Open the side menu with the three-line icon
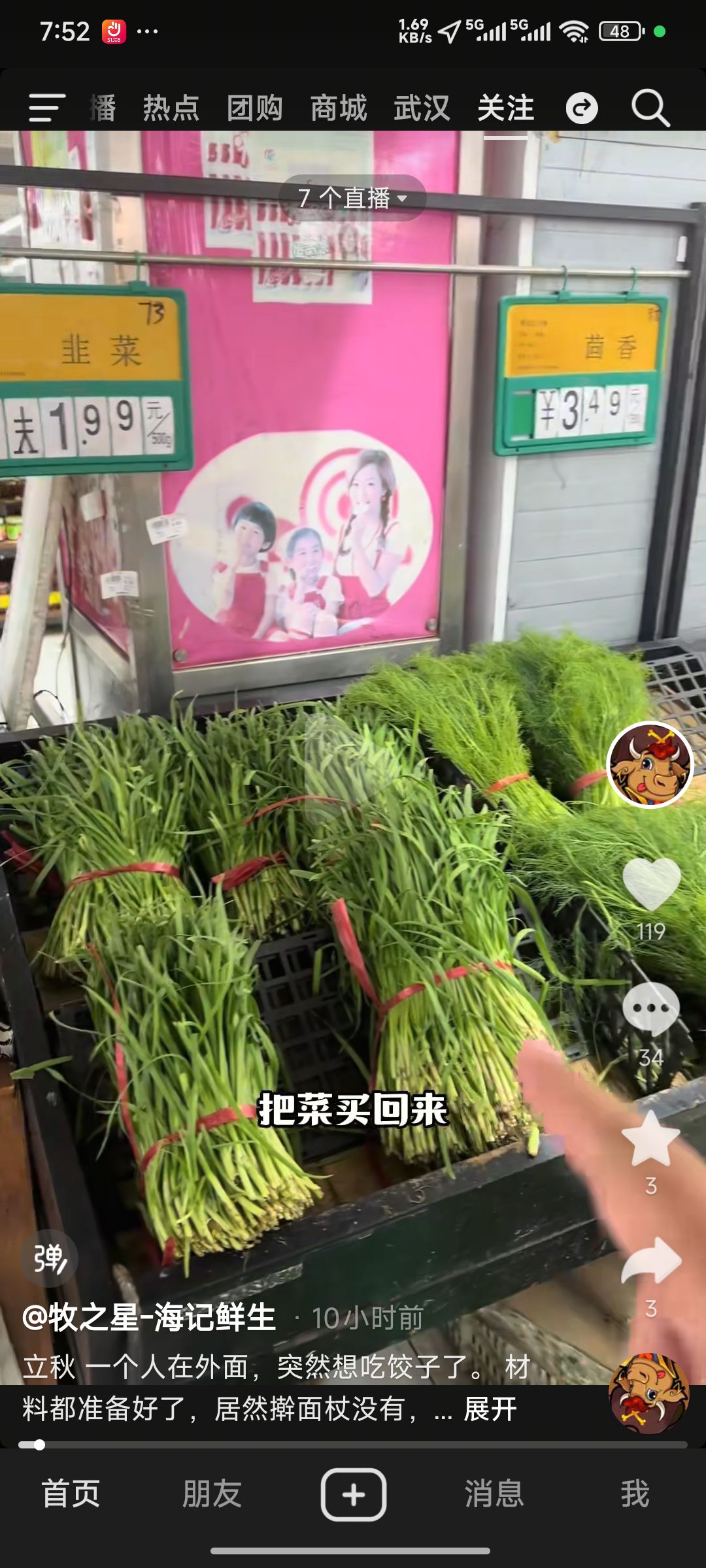Viewport: 706px width, 1568px height. point(47,108)
